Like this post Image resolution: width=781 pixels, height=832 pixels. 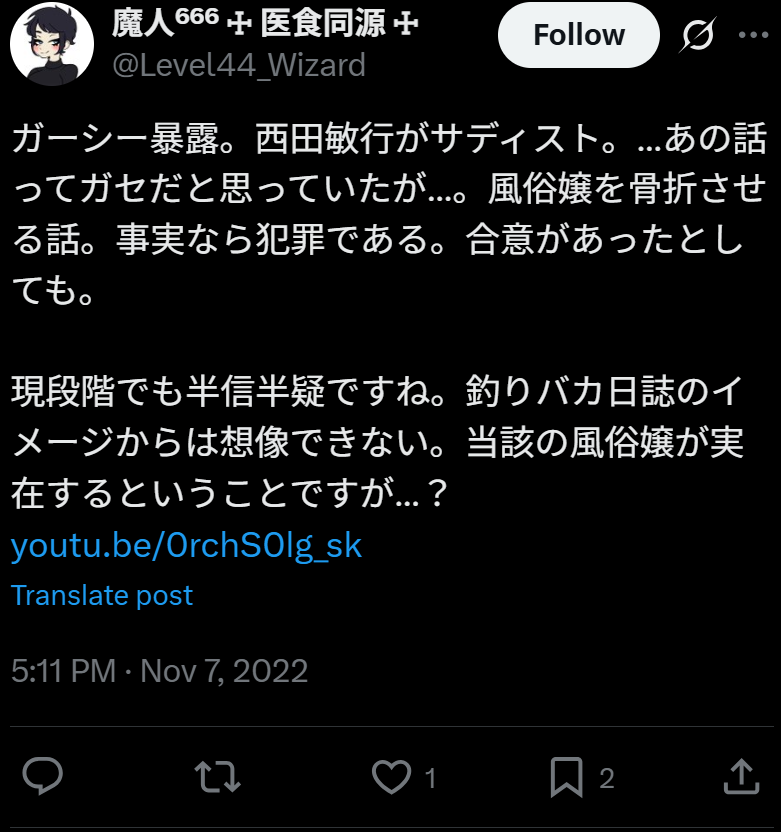click(392, 777)
